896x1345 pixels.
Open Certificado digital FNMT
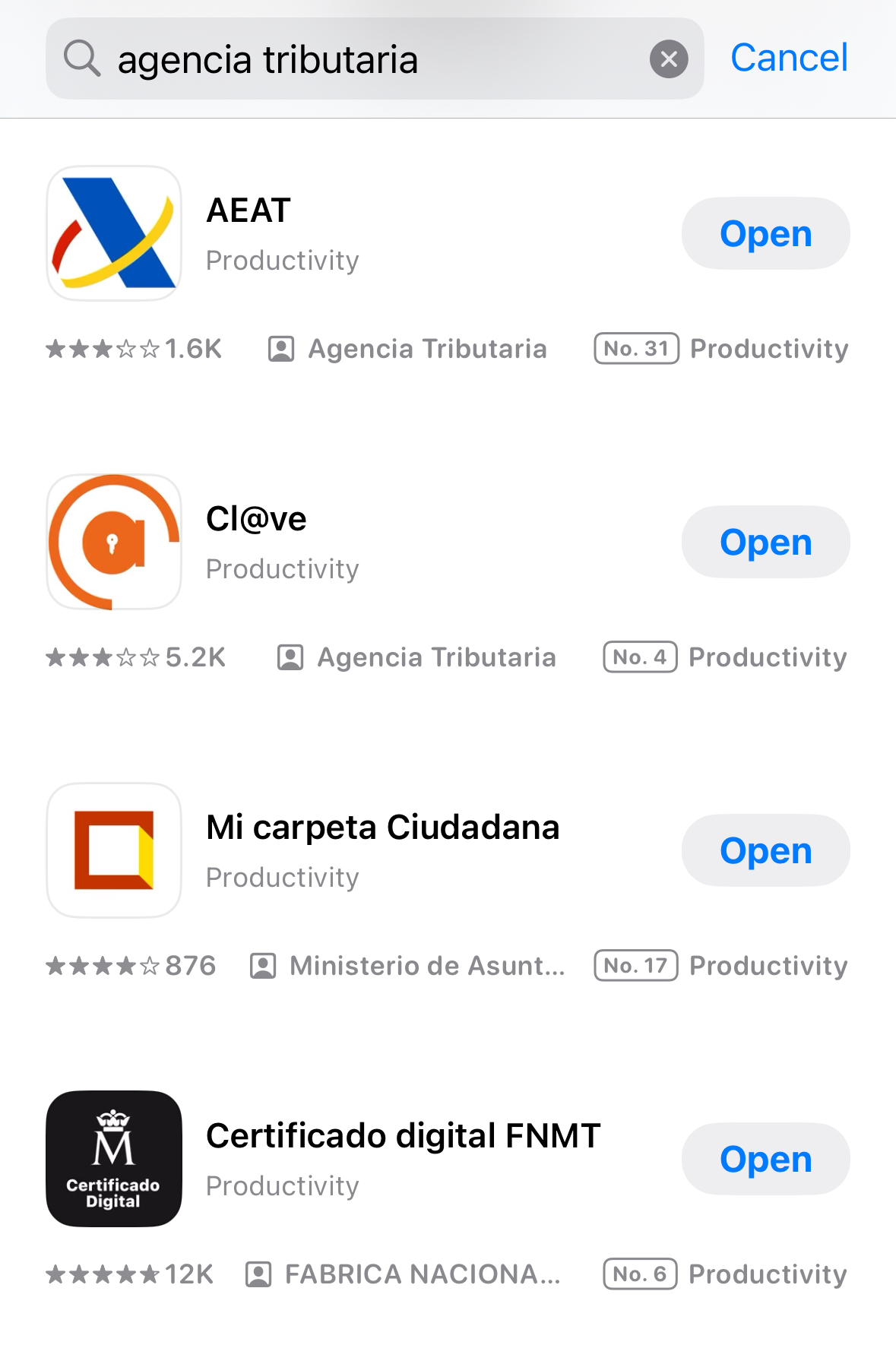[765, 1159]
